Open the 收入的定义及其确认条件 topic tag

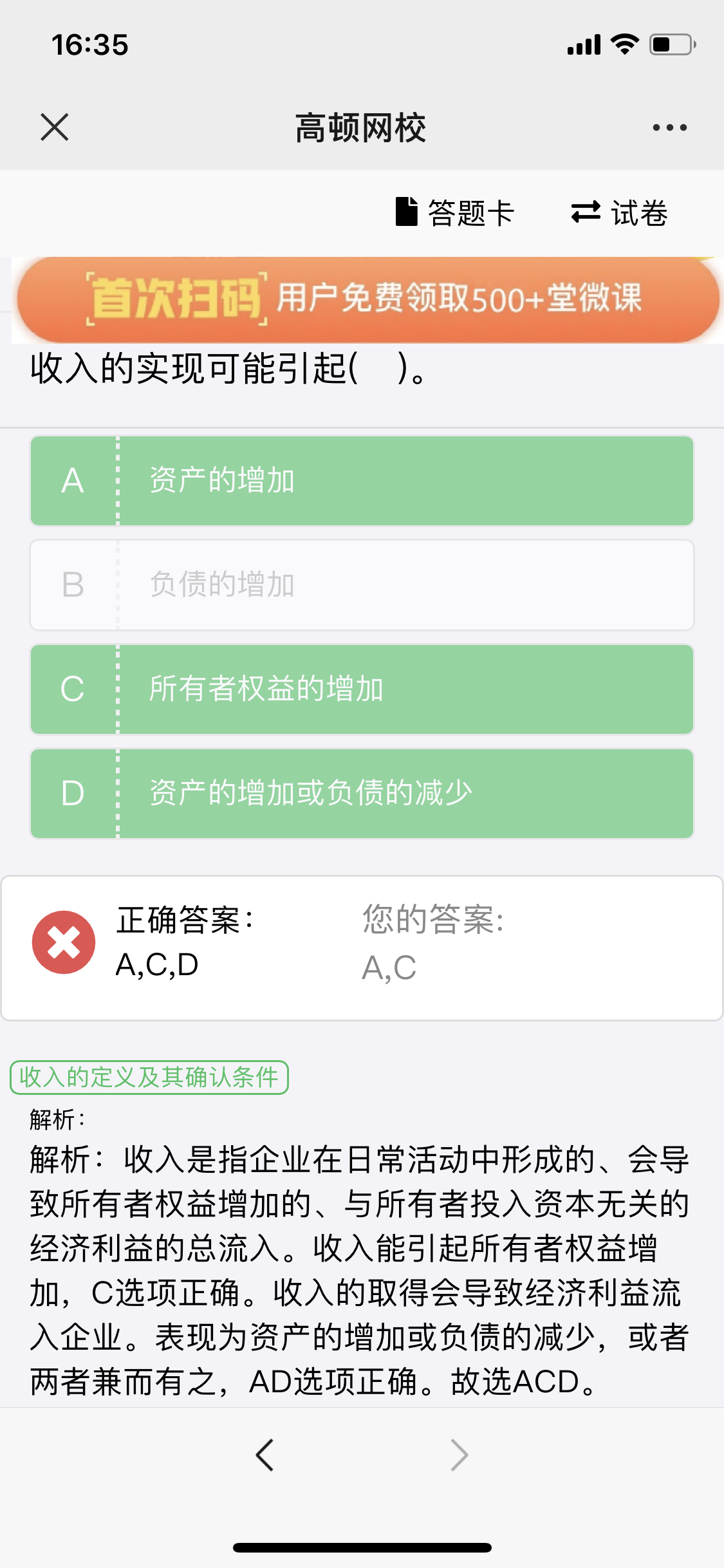(149, 1077)
